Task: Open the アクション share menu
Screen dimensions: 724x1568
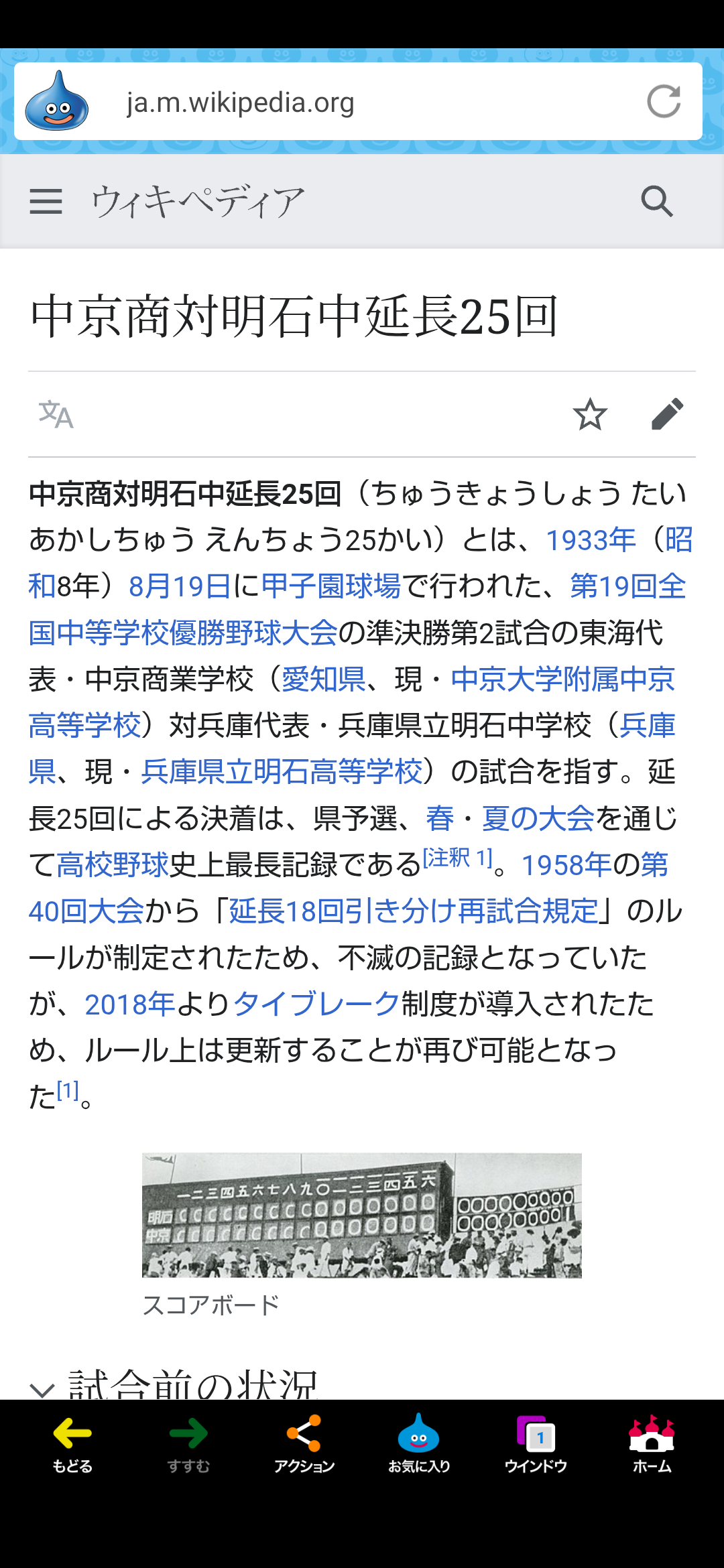Action: 304,1445
